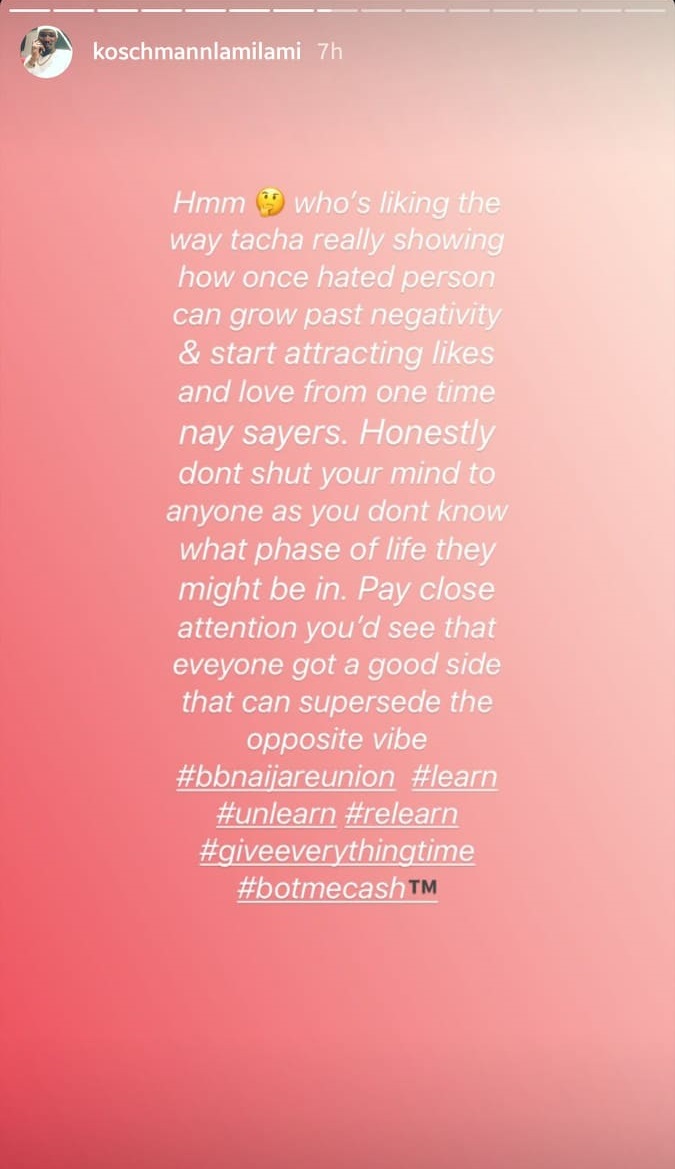
Task: Open the #bbnaijareunion hashtag
Action: pos(286,777)
